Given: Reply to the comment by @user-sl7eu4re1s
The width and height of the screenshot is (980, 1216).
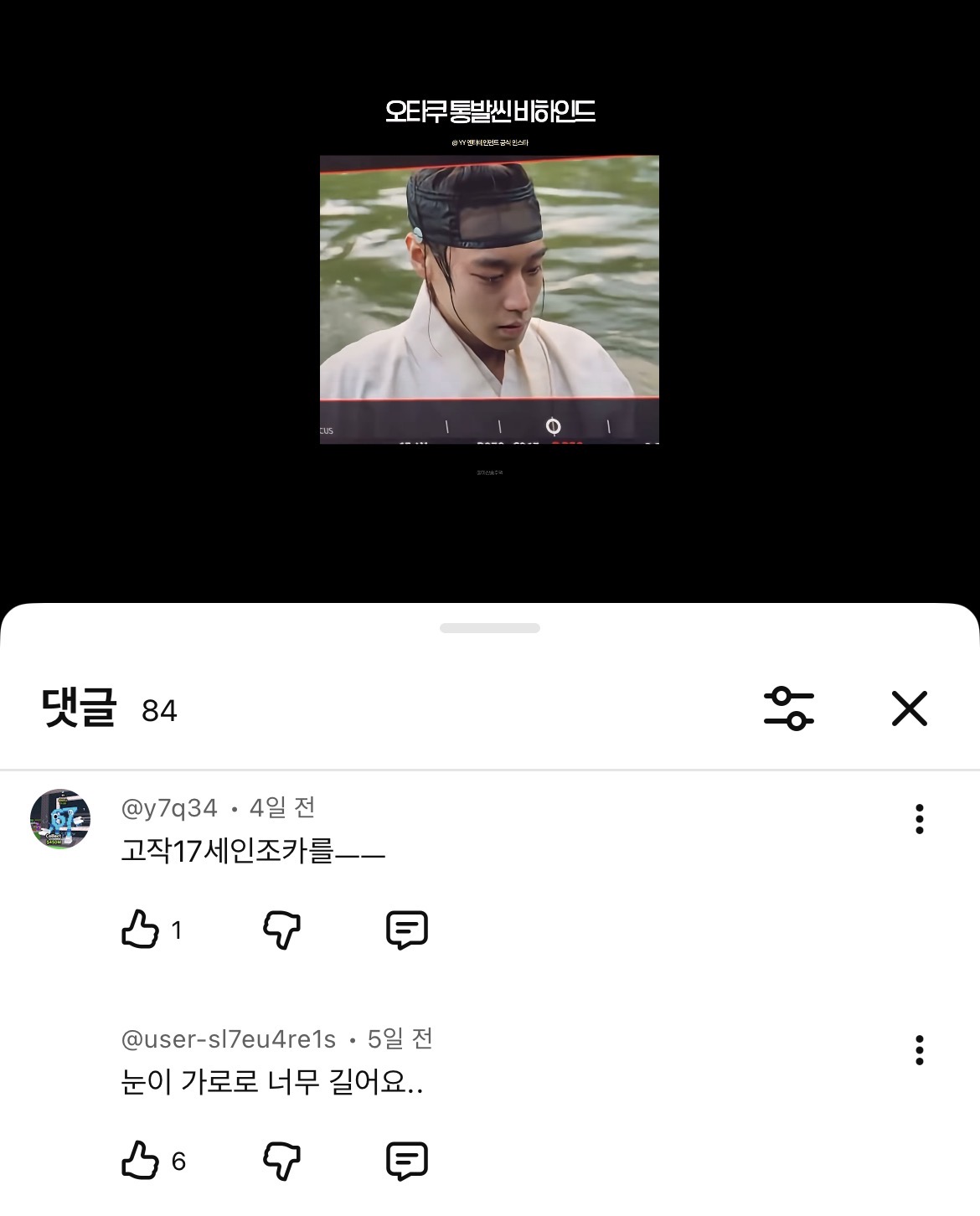Looking at the screenshot, I should pyautogui.click(x=407, y=1161).
